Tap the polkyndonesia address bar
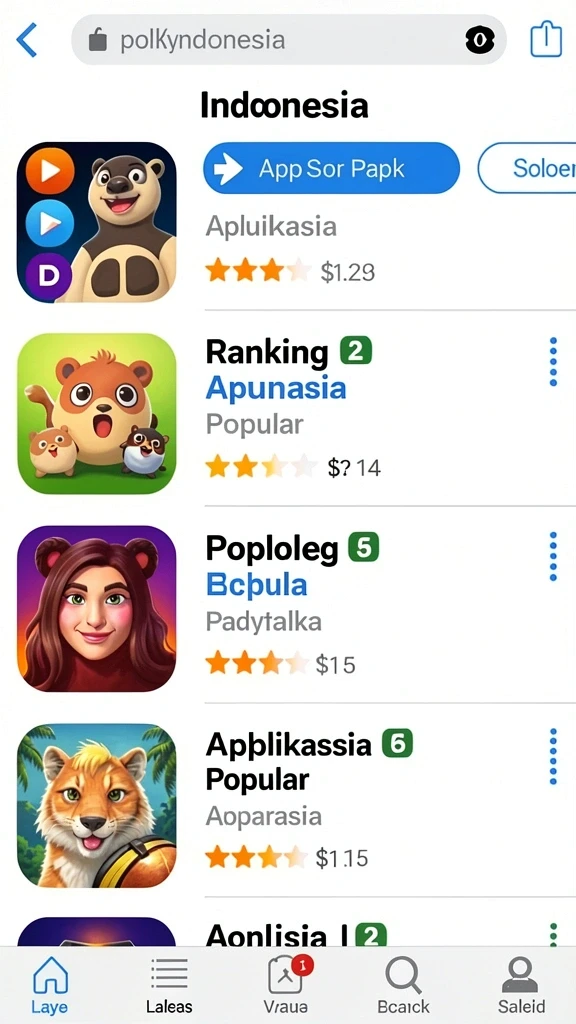The height and width of the screenshot is (1024, 576). pos(289,40)
